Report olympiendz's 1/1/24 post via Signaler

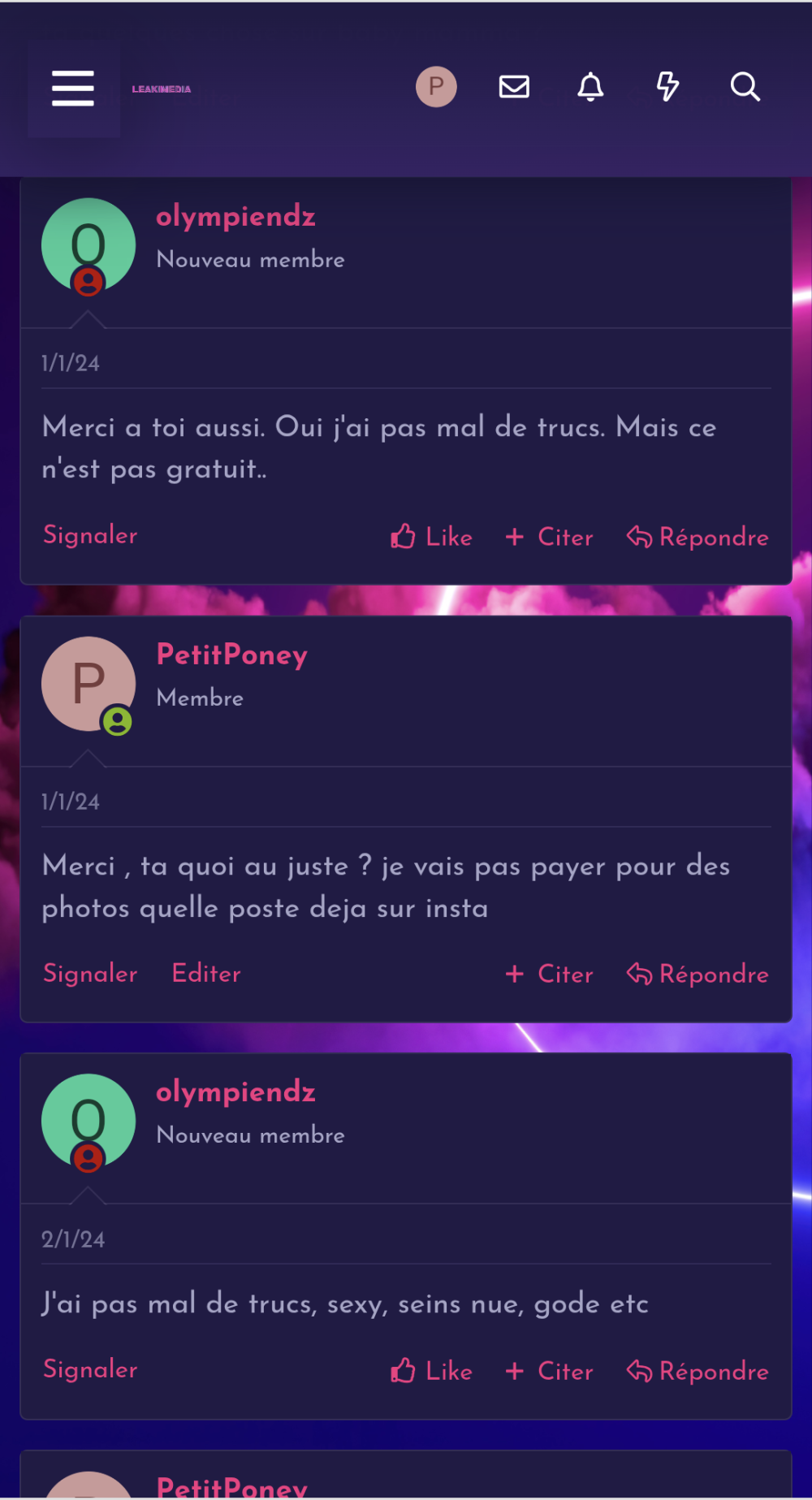[x=90, y=535]
